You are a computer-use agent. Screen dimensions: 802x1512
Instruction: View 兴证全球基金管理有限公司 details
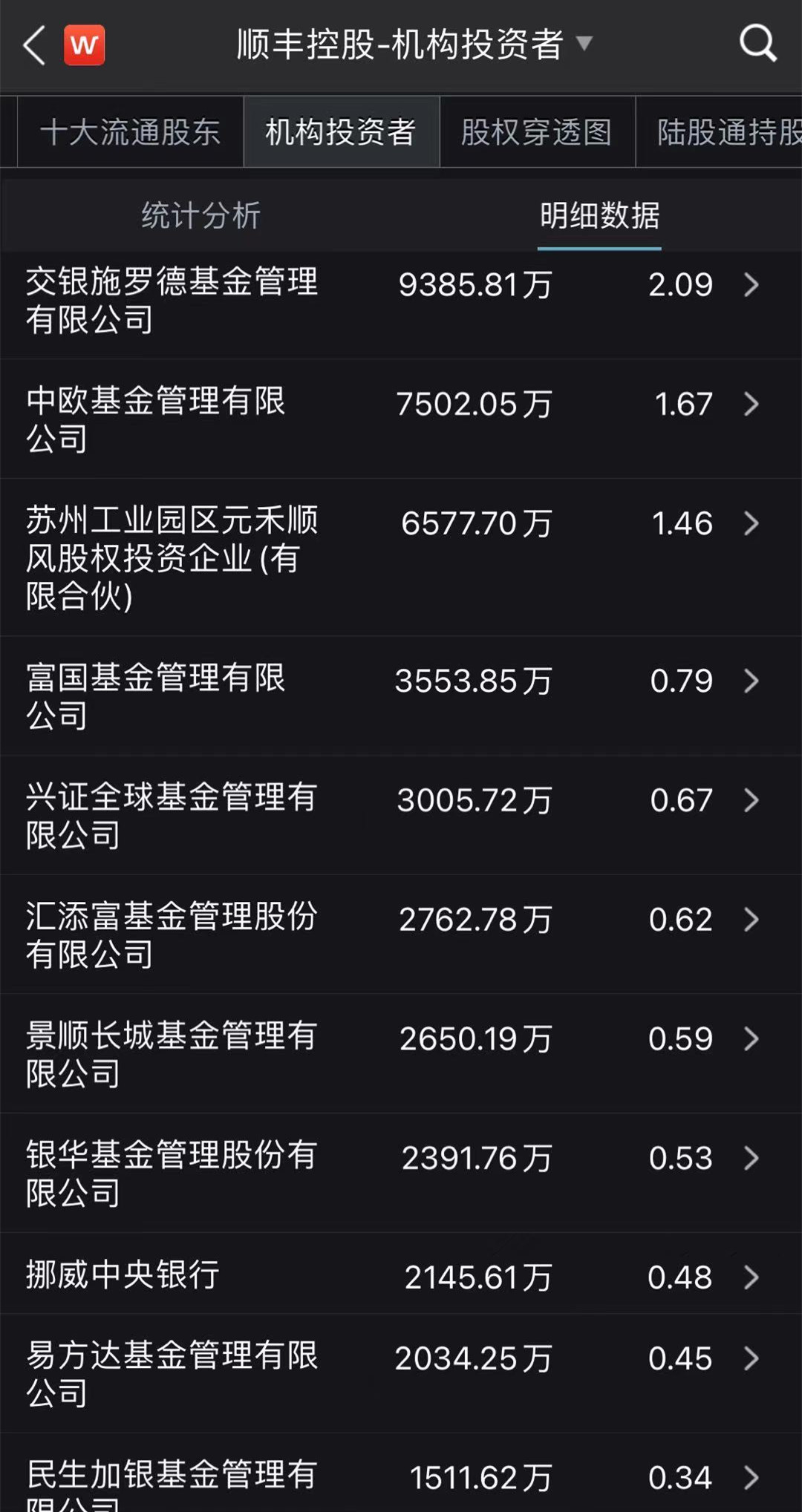[x=401, y=816]
